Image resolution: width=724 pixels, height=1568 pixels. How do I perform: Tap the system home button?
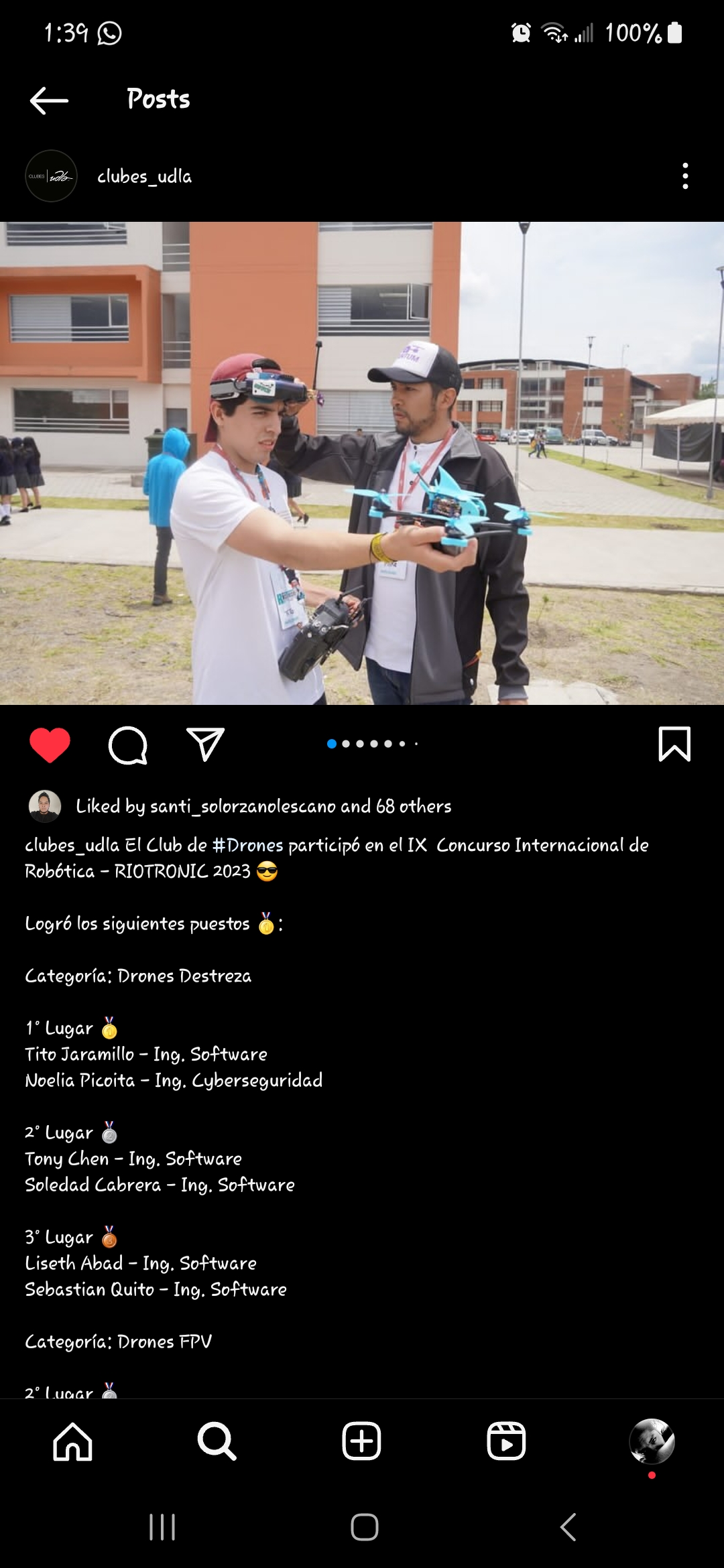click(364, 1527)
